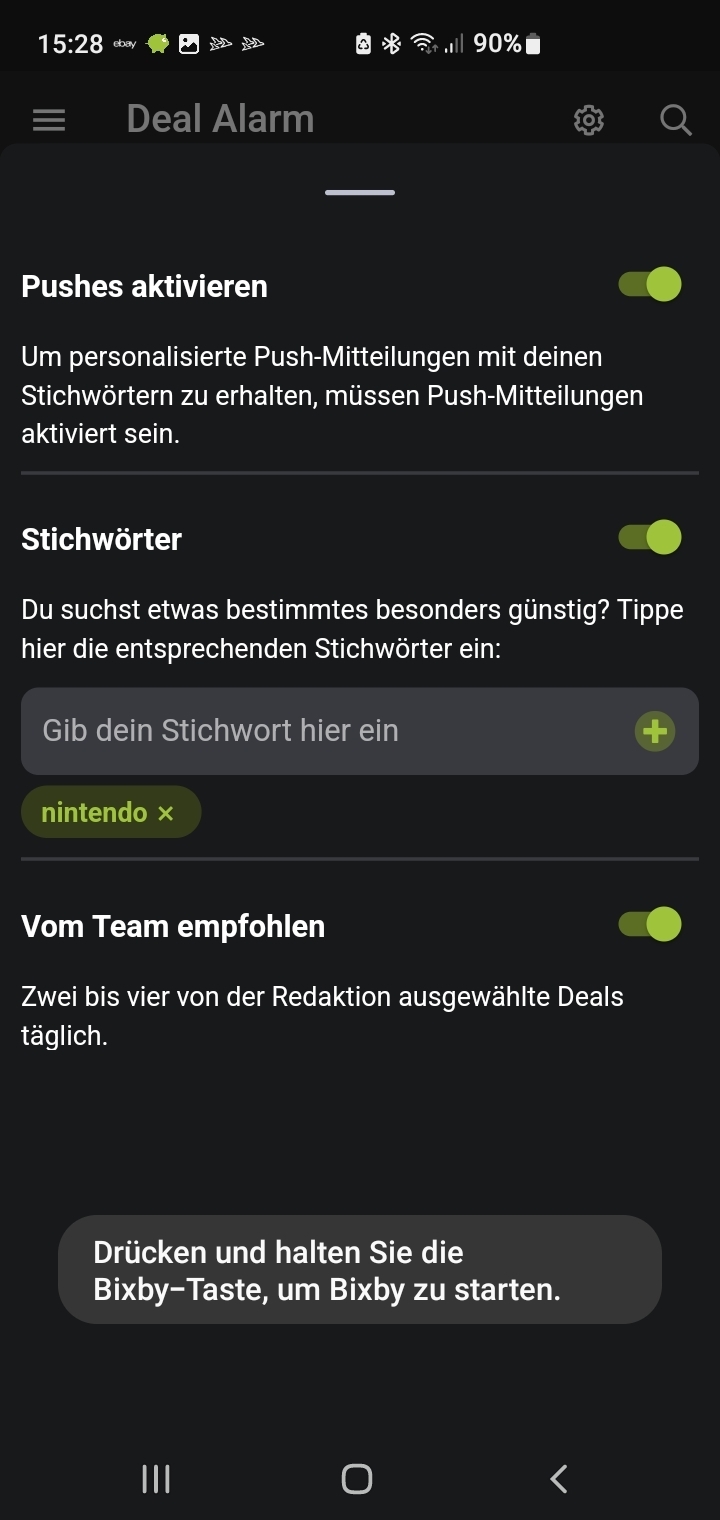Screen dimensions: 720x1520
Task: Open the settings gear icon
Action: (x=589, y=120)
